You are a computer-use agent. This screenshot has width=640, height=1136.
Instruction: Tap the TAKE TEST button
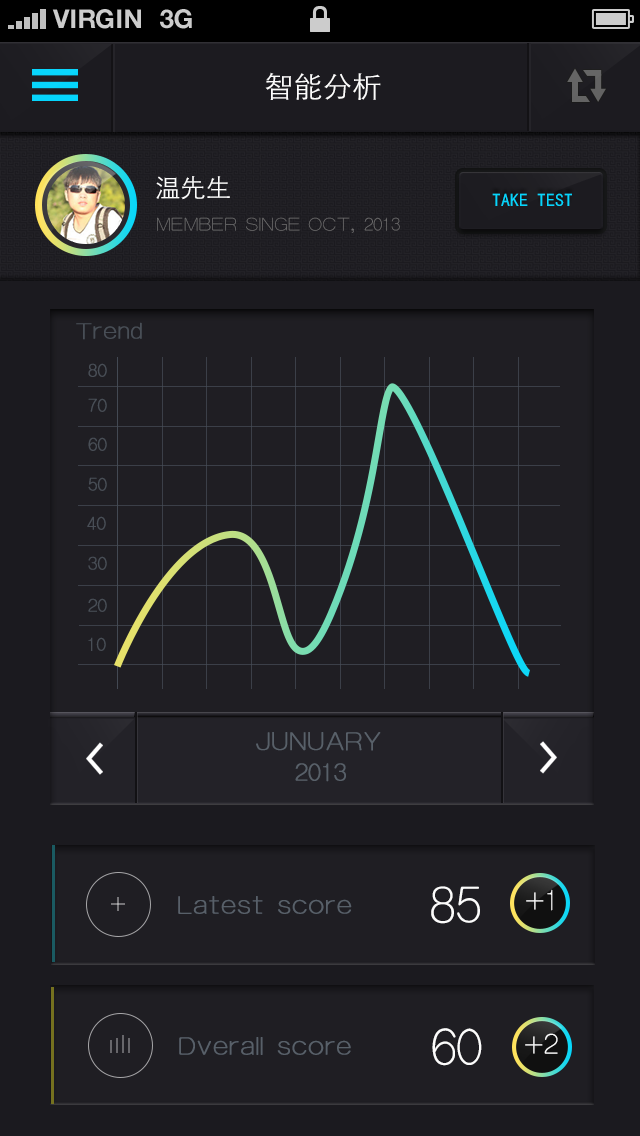click(x=531, y=200)
